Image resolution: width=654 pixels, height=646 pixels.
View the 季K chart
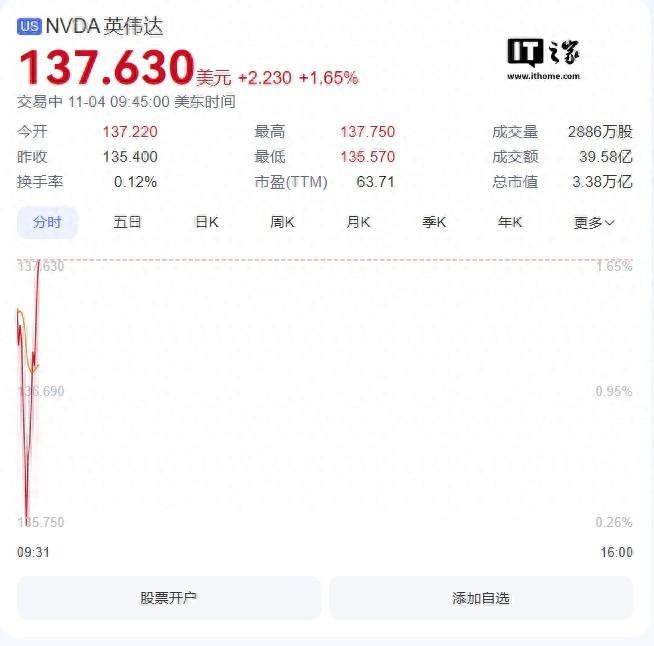(x=434, y=222)
